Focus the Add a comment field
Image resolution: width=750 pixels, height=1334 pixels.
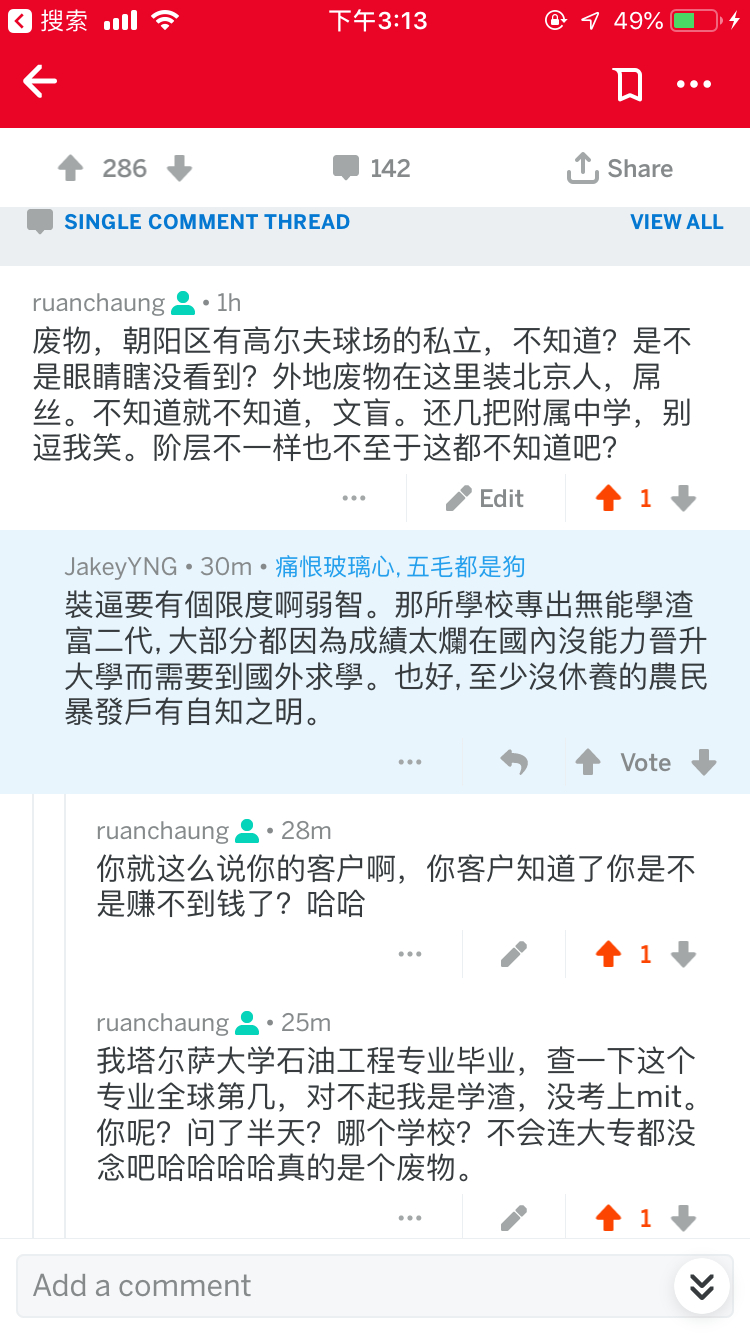pyautogui.click(x=340, y=1285)
